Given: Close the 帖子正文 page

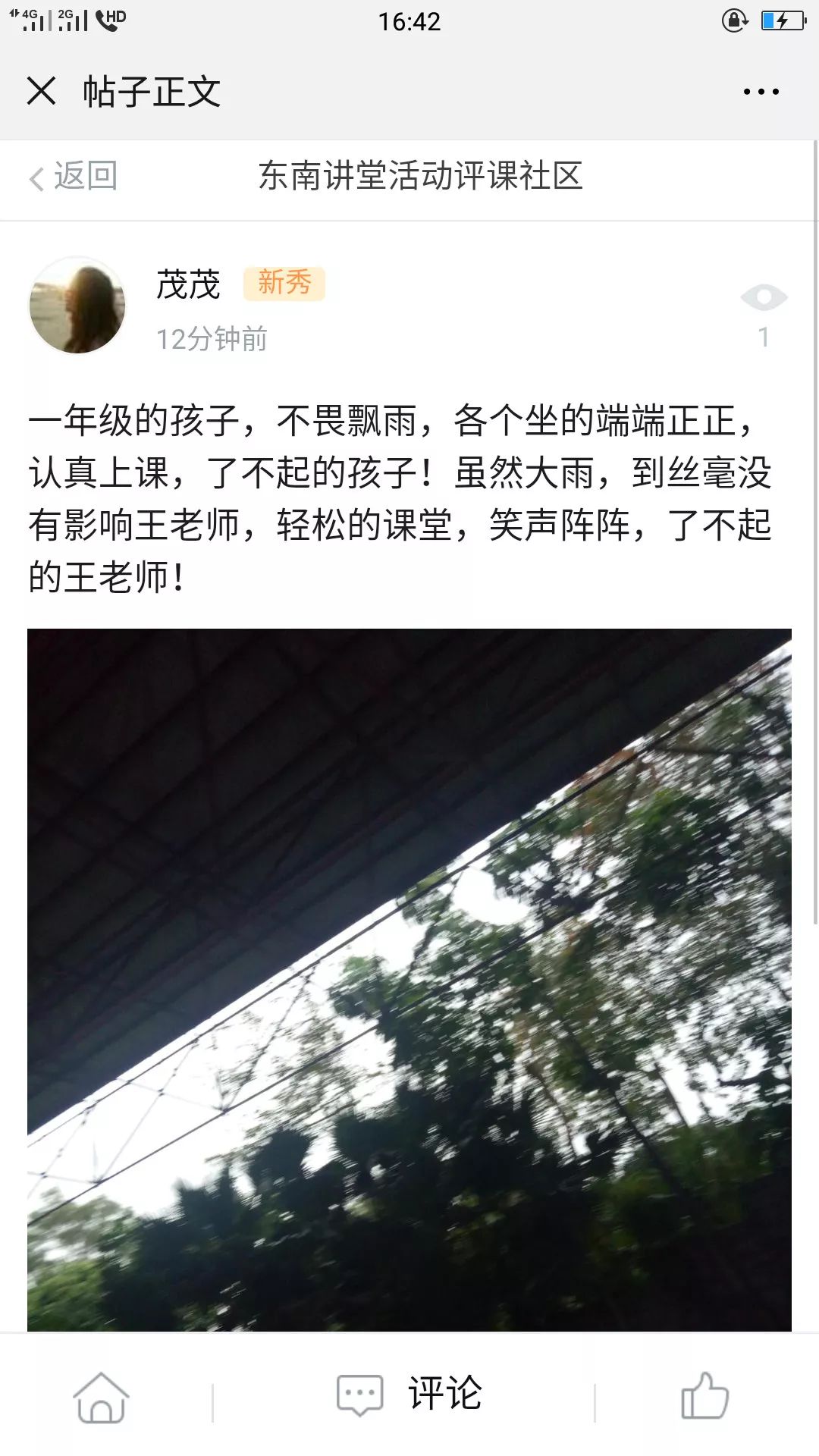Looking at the screenshot, I should coord(42,91).
